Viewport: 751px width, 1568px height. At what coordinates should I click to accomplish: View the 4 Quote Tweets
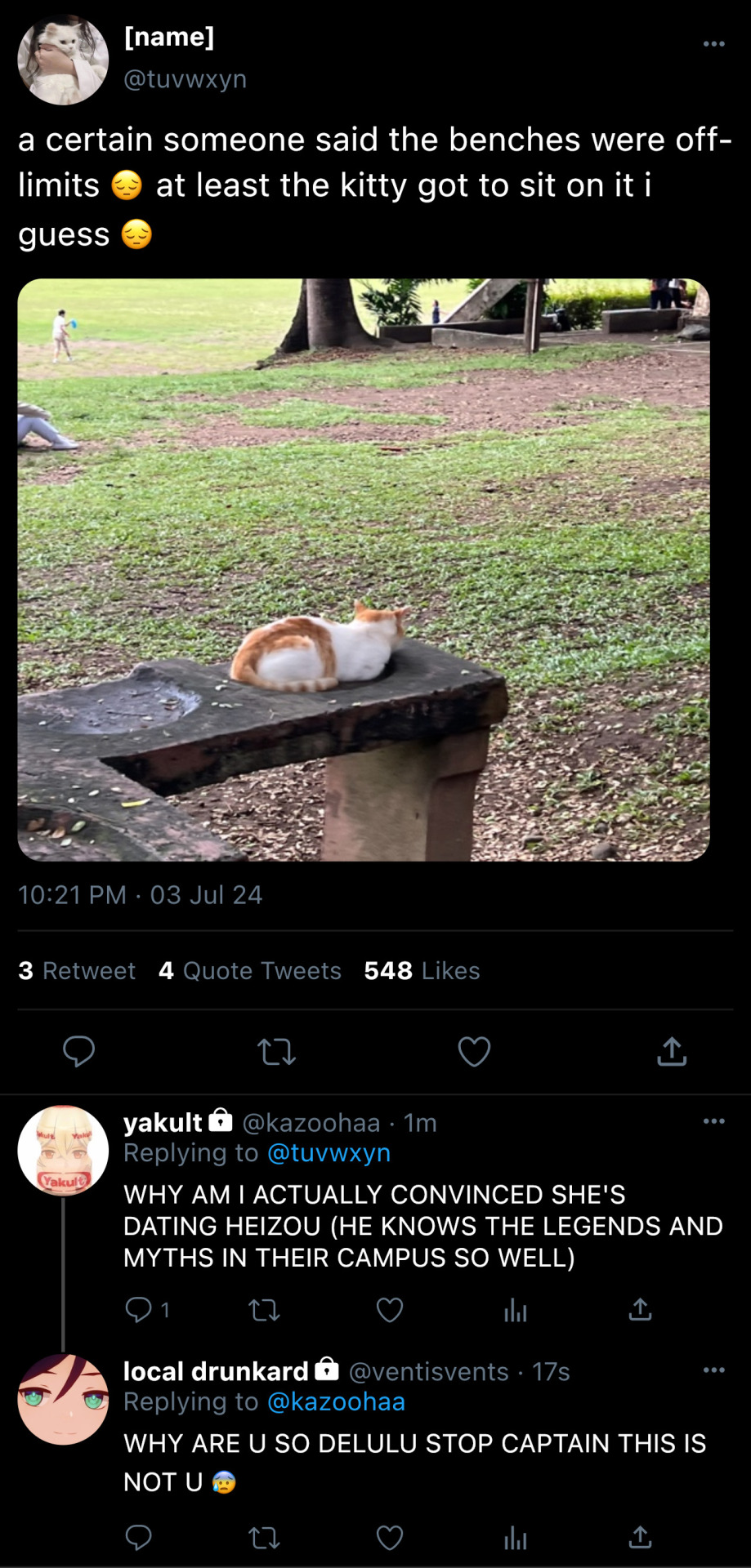click(250, 970)
